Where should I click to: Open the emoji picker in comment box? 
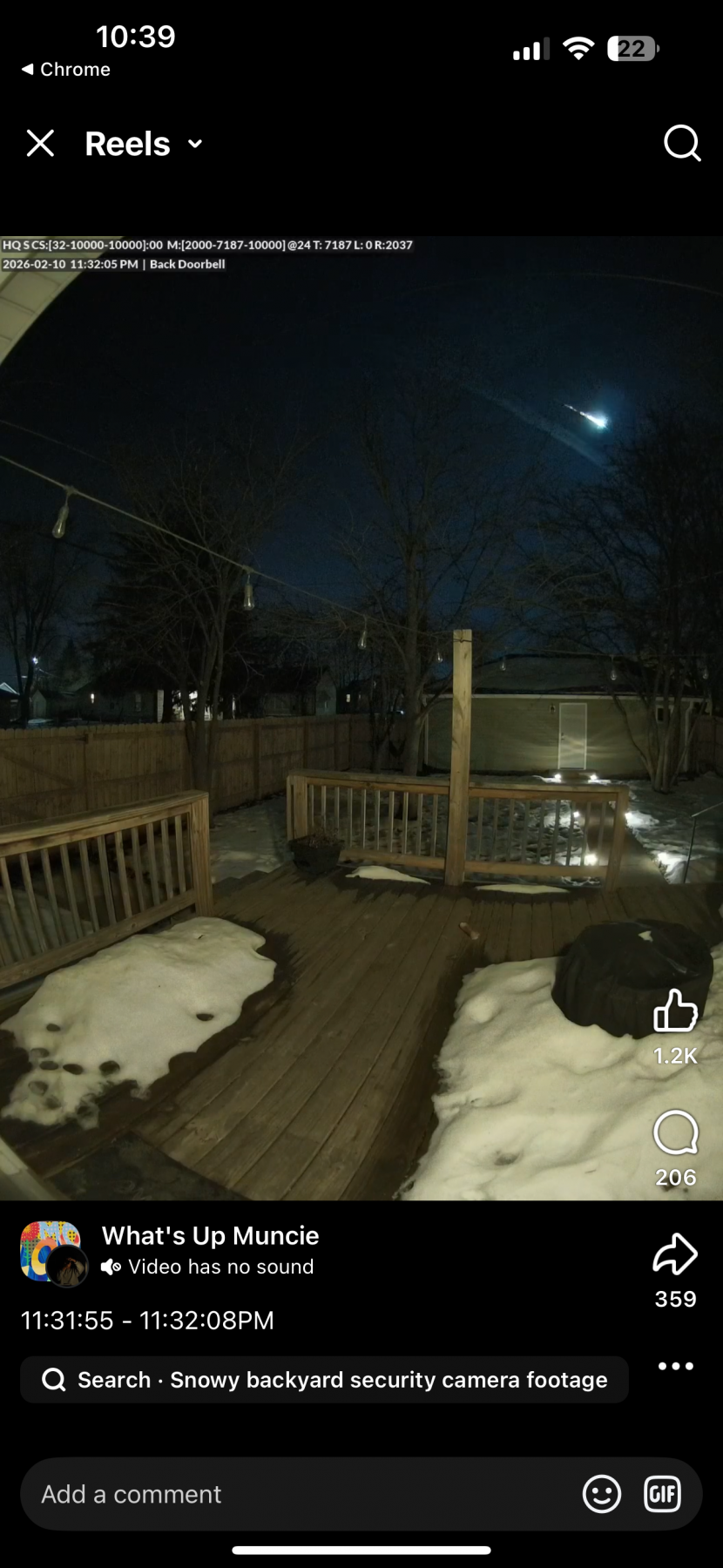[601, 1494]
